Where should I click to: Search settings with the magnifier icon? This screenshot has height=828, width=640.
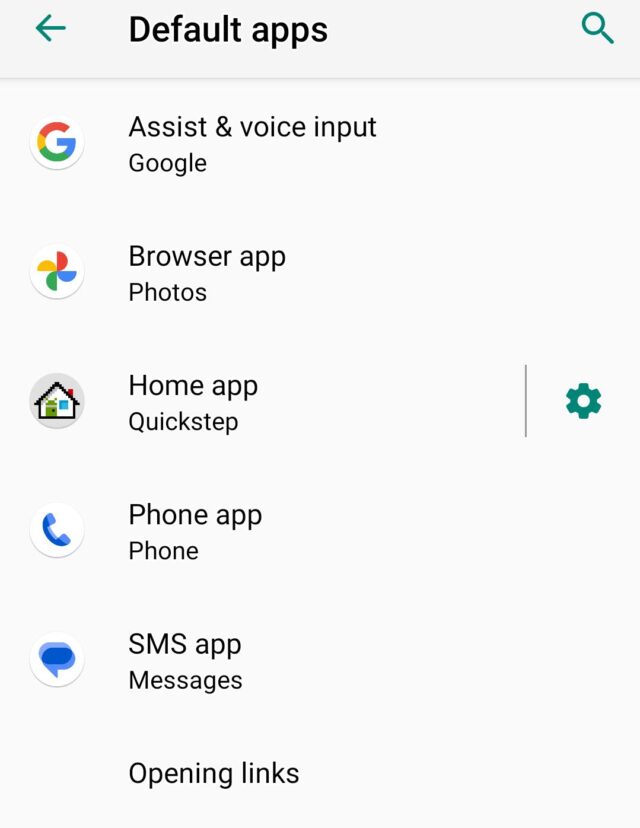(x=597, y=29)
